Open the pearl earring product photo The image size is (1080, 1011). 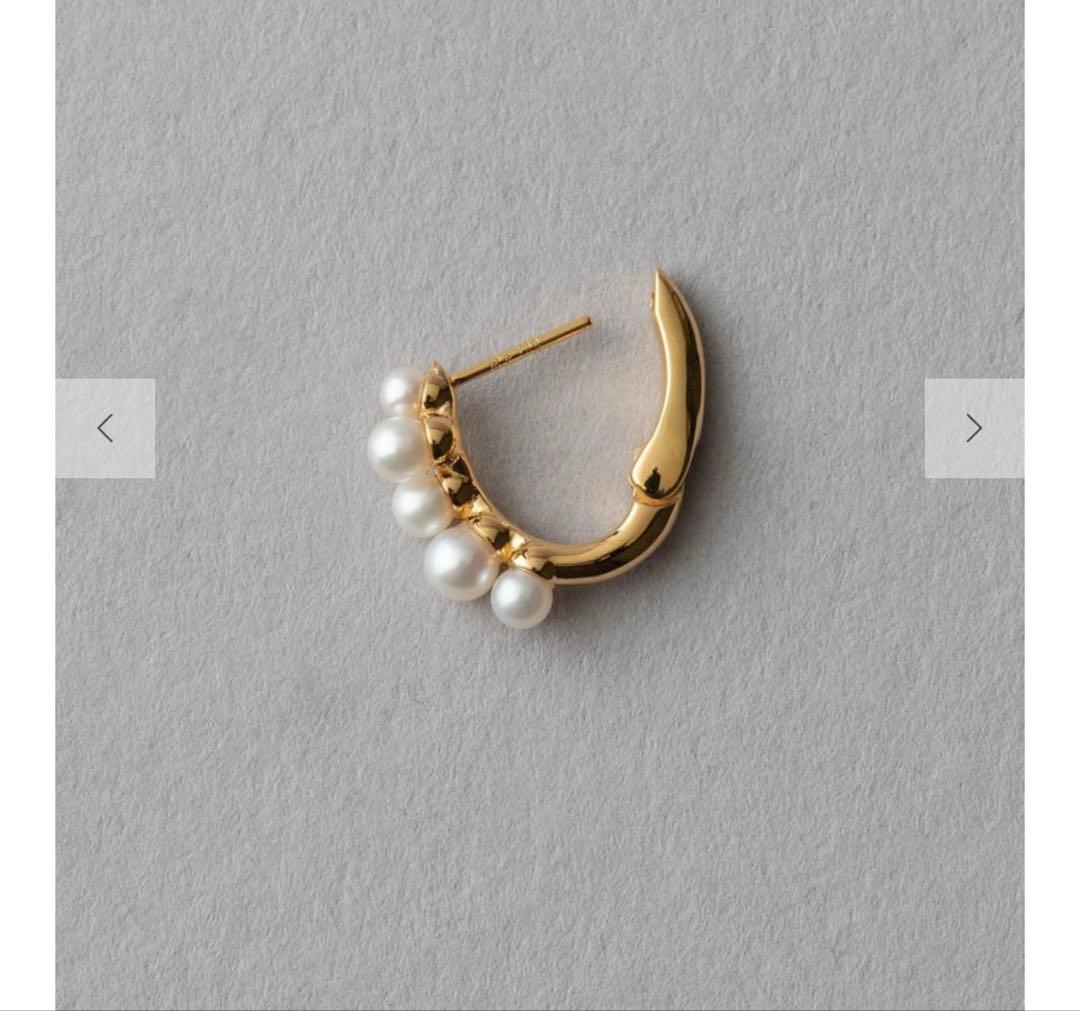click(540, 450)
